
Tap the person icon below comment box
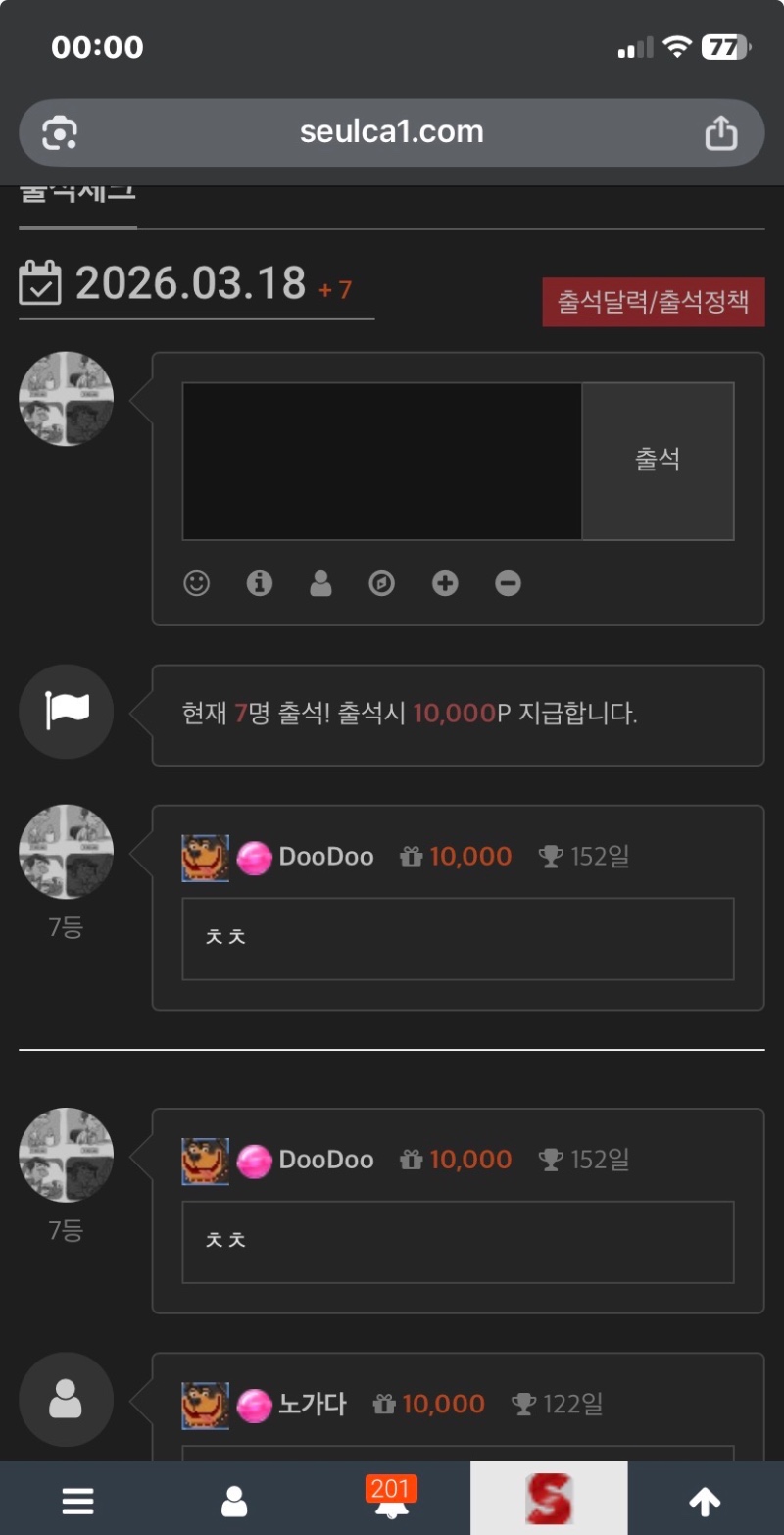(x=320, y=584)
